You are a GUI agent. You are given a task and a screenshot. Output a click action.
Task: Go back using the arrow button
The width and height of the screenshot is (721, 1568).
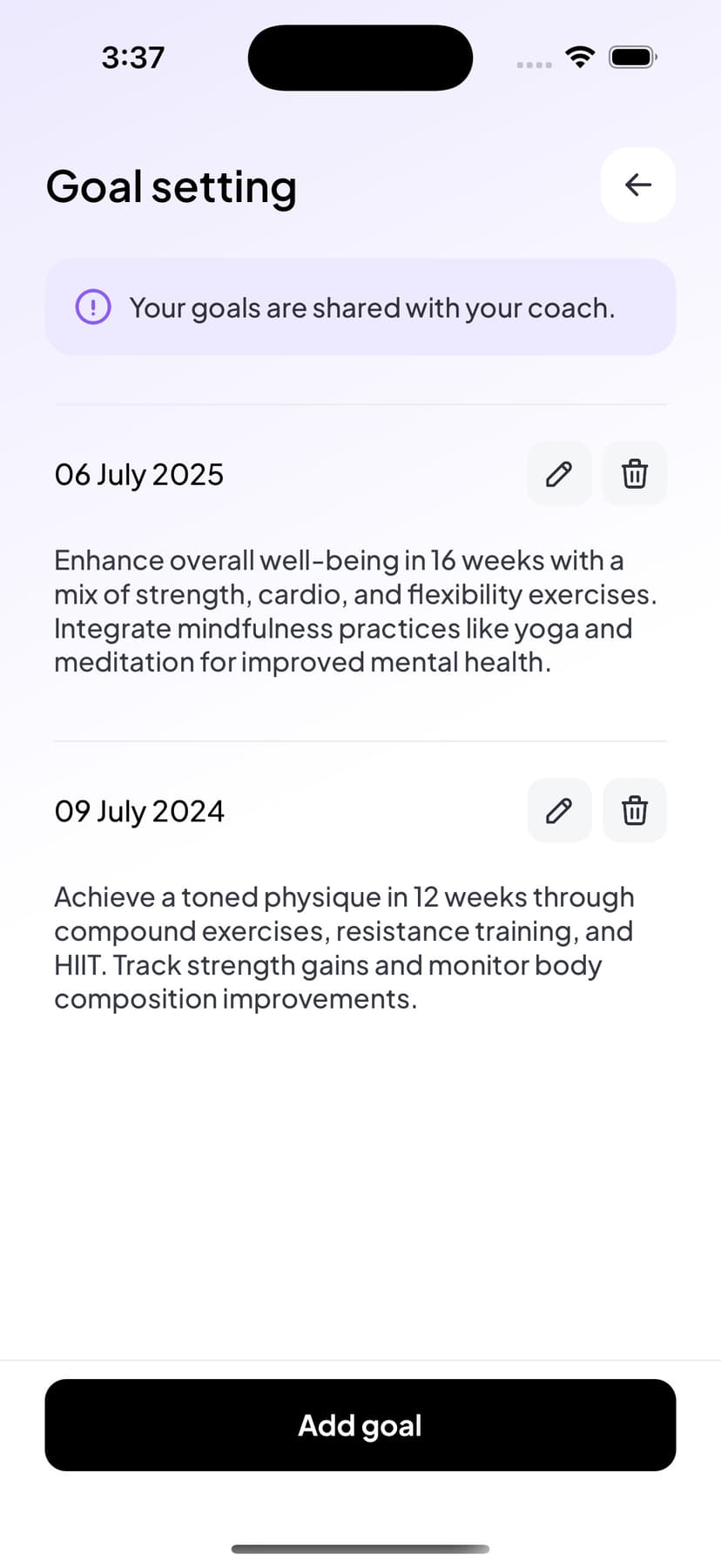coord(637,185)
